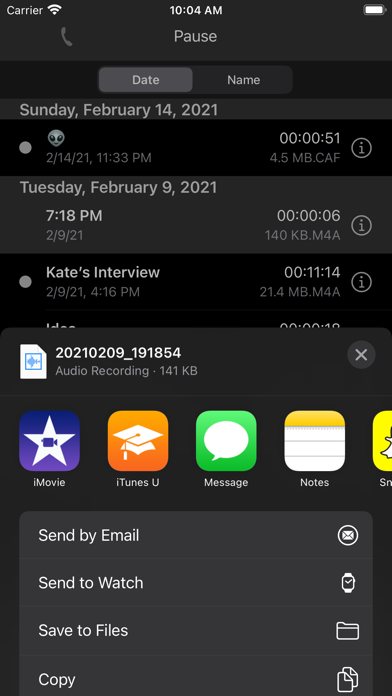This screenshot has width=392, height=696.
Task: Tap the phone icon in the top bar
Action: (67, 36)
